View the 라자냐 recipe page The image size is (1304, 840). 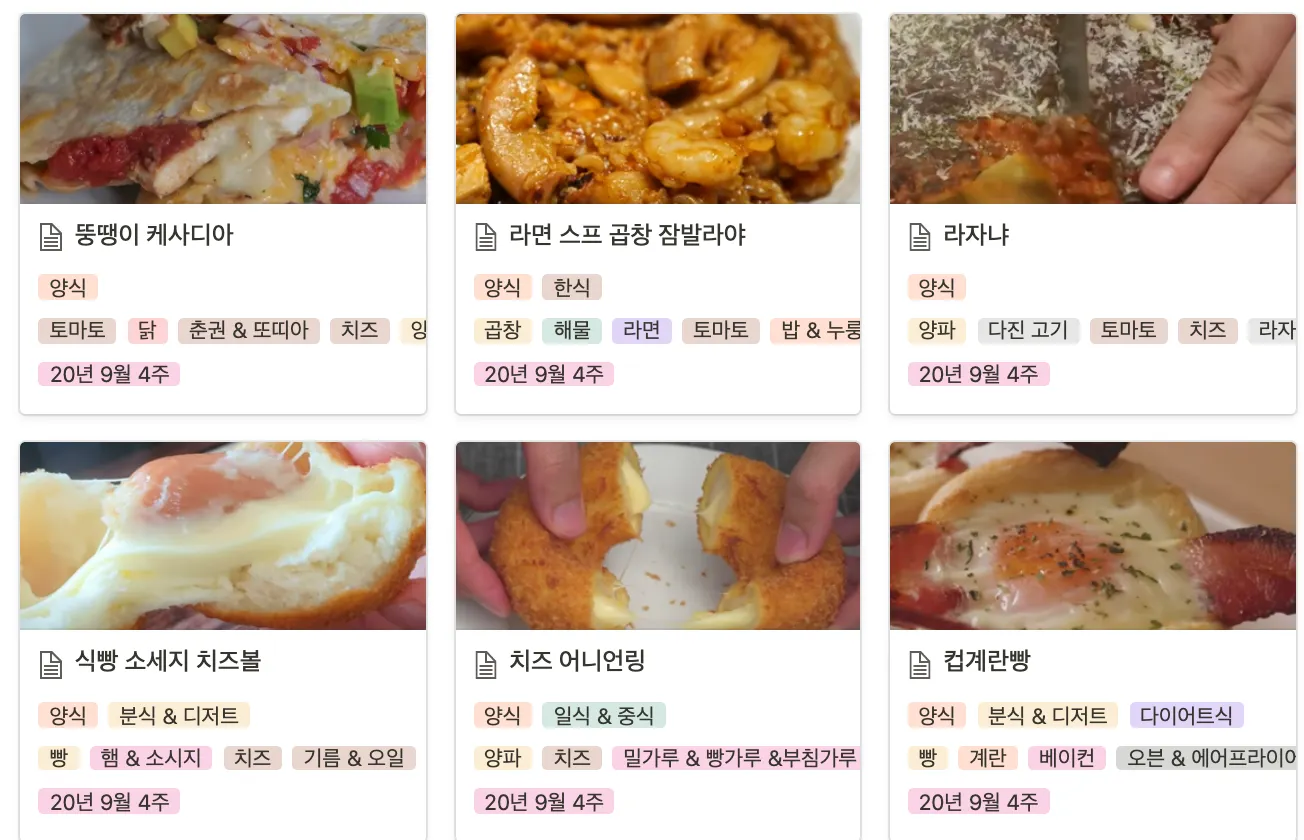[x=976, y=236]
